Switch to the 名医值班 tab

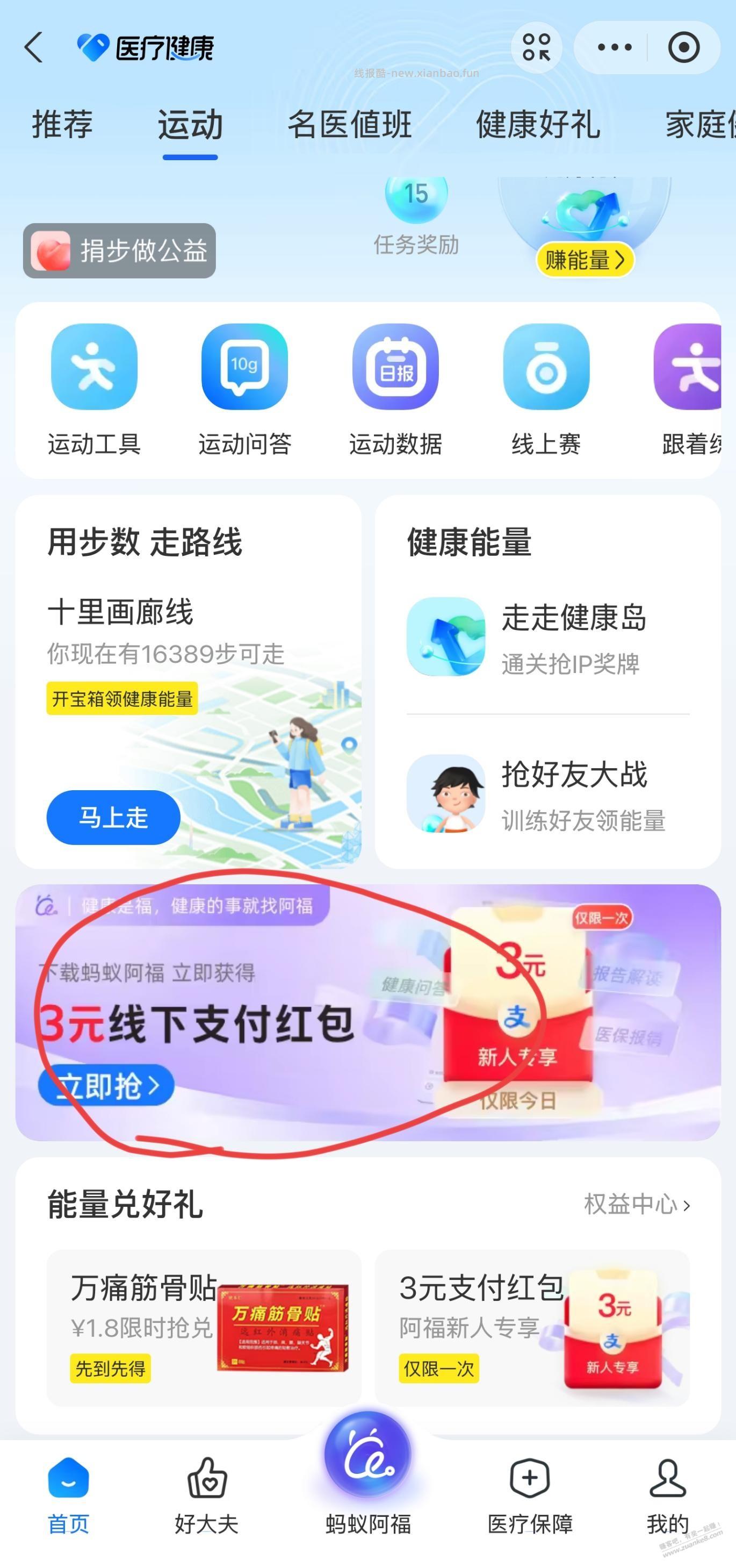pyautogui.click(x=351, y=124)
